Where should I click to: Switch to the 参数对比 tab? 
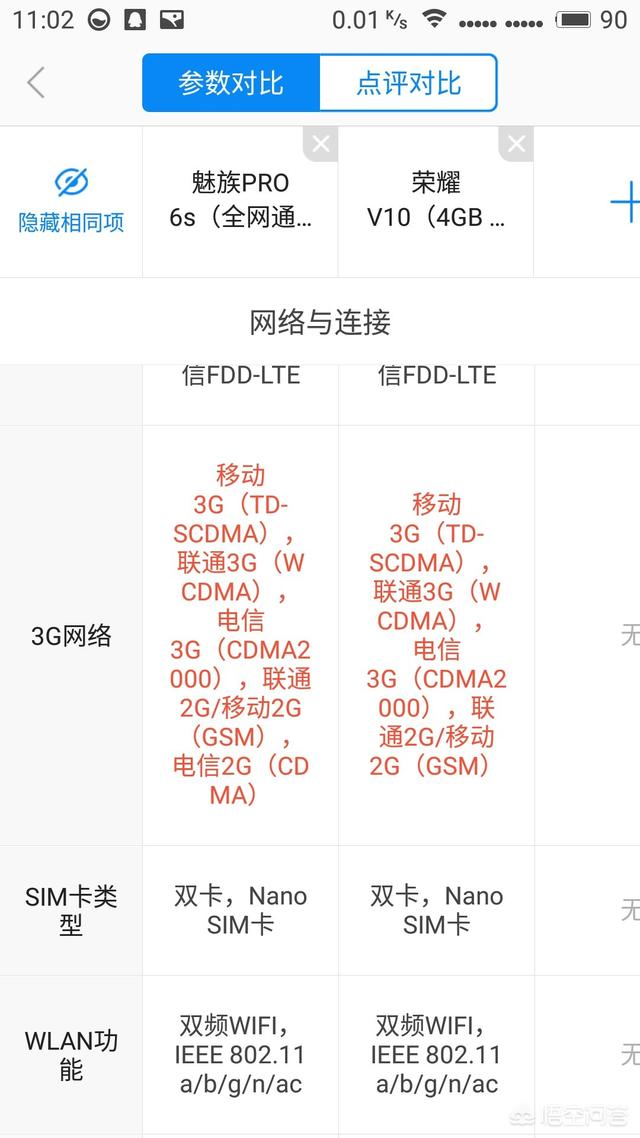tap(231, 83)
